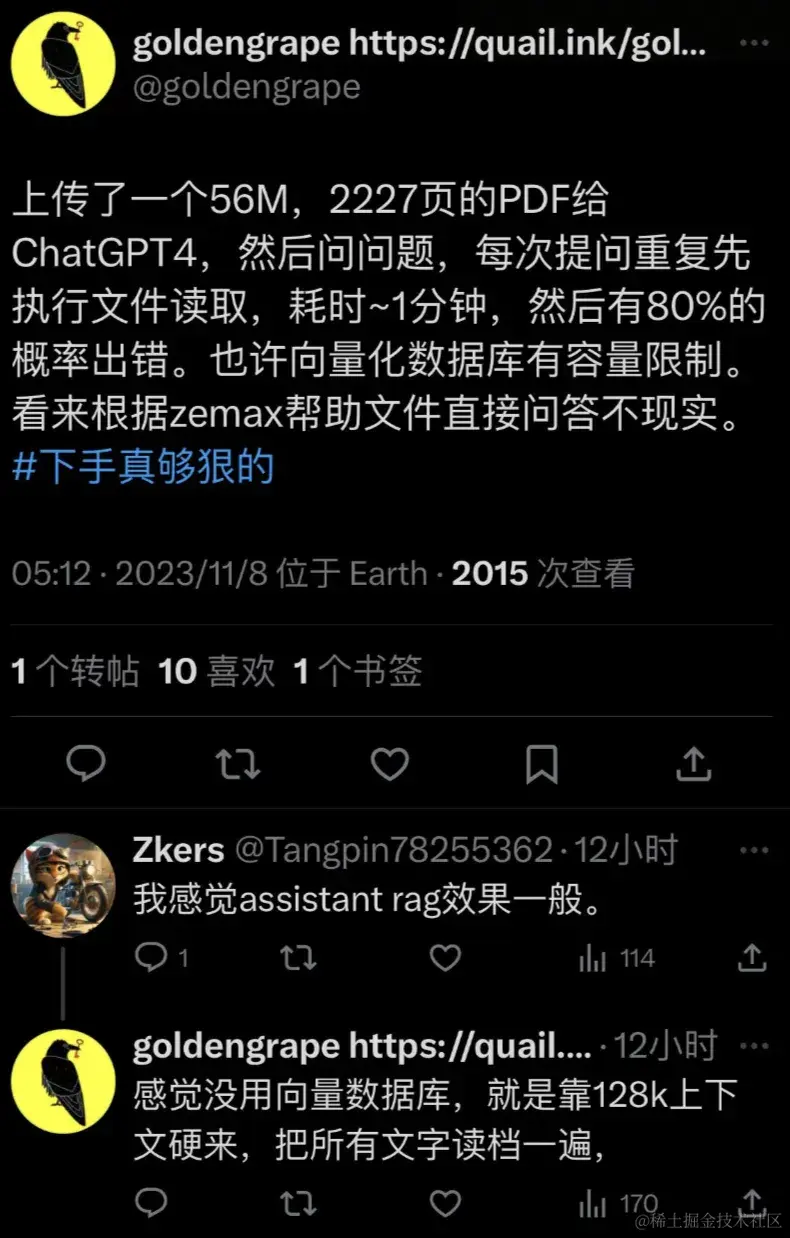Like Zkers' reply
Screen dimensions: 790x1238
445,958
